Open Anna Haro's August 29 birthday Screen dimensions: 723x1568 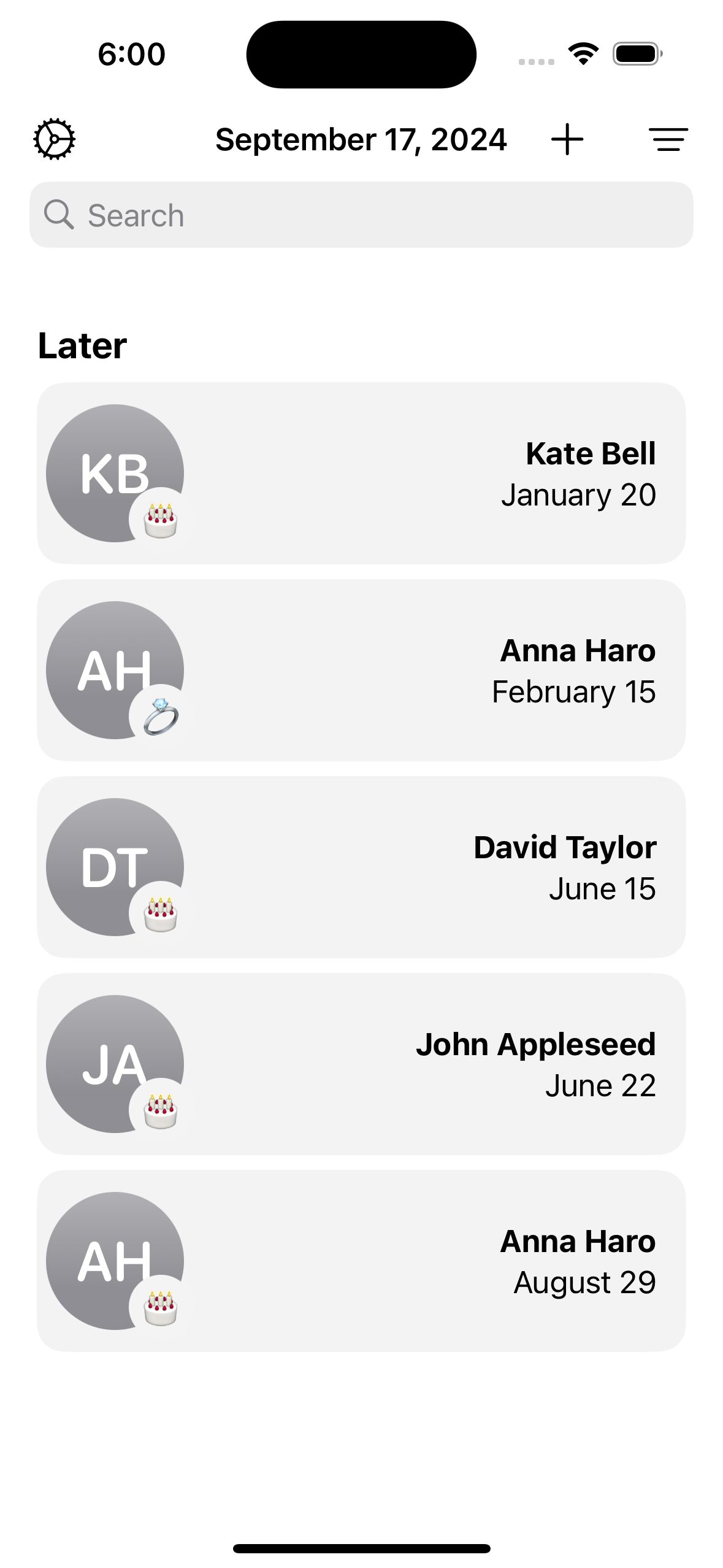click(361, 1261)
